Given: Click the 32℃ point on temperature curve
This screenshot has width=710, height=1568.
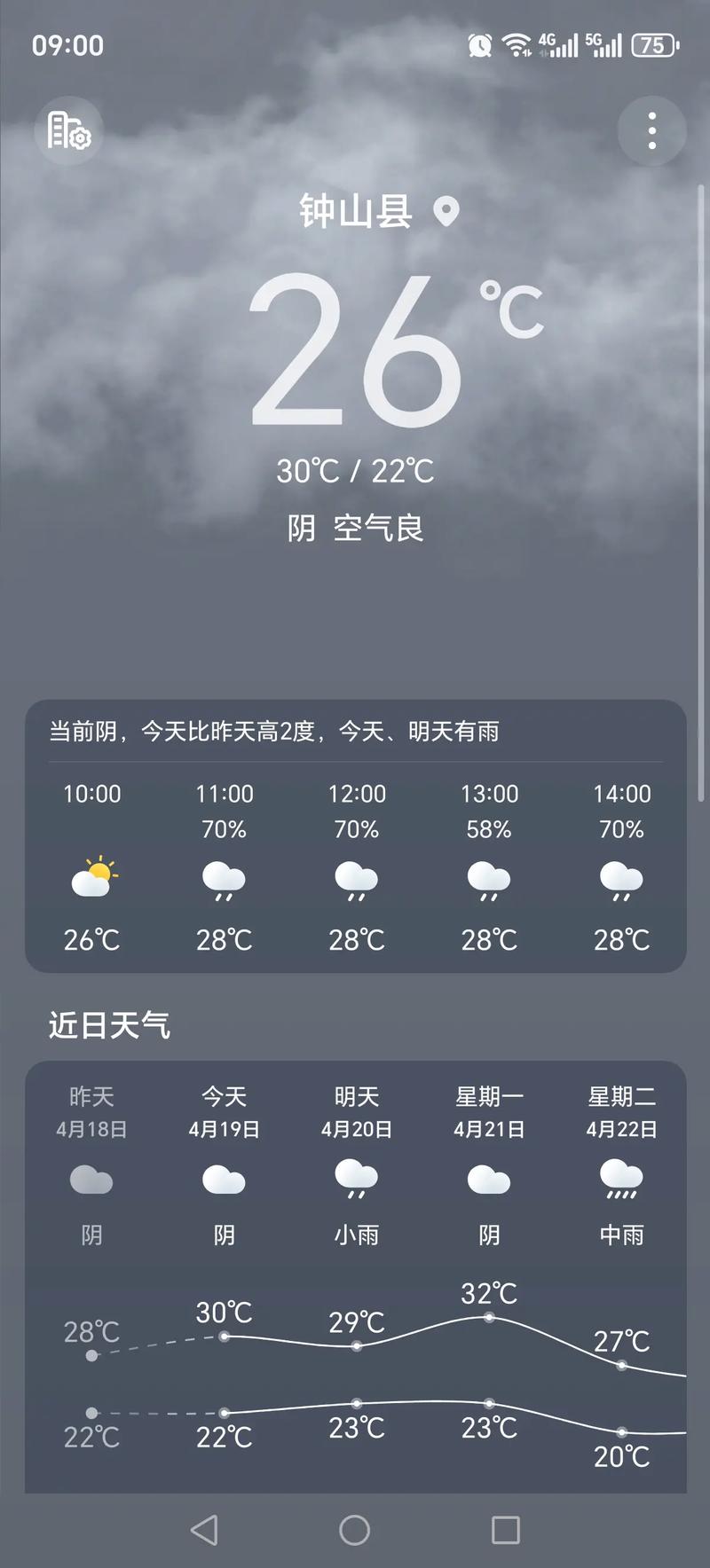Looking at the screenshot, I should [489, 1318].
